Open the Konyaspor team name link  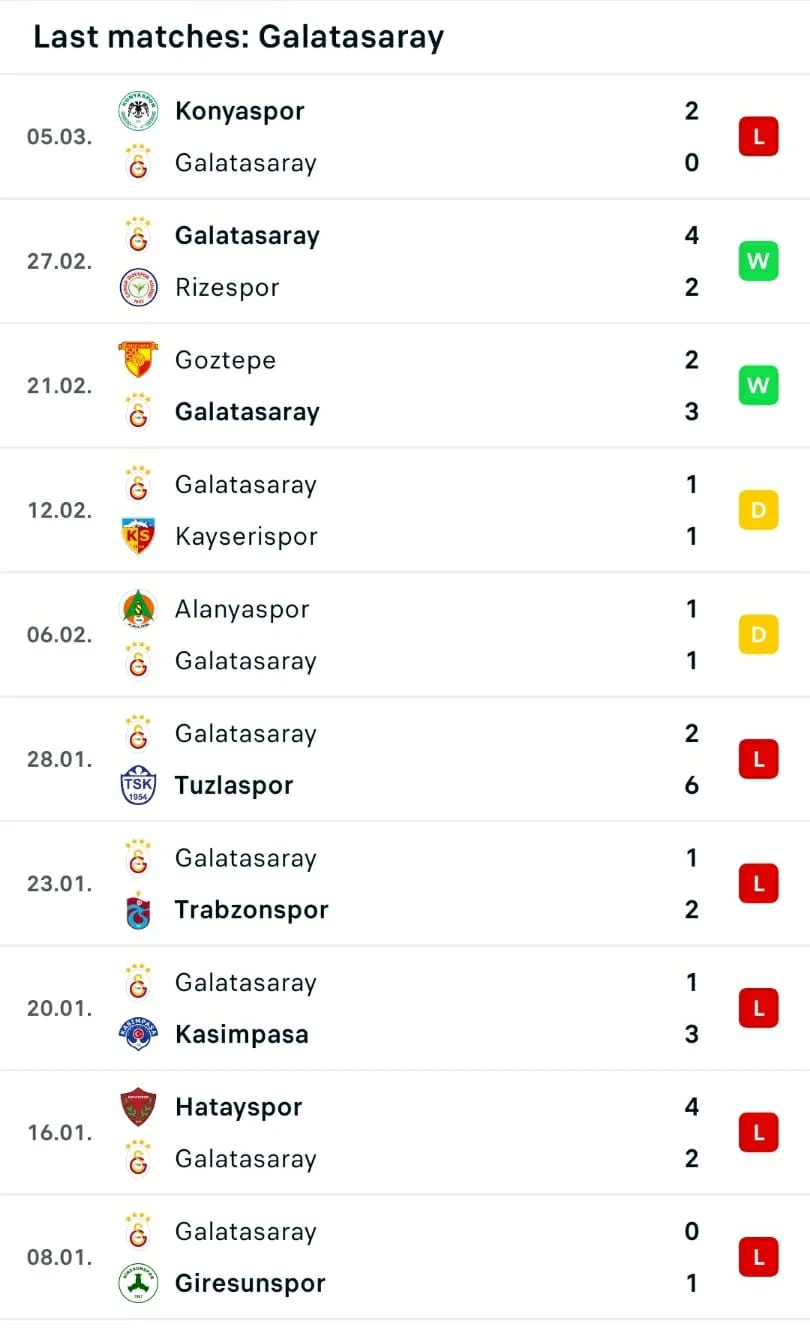click(x=239, y=111)
